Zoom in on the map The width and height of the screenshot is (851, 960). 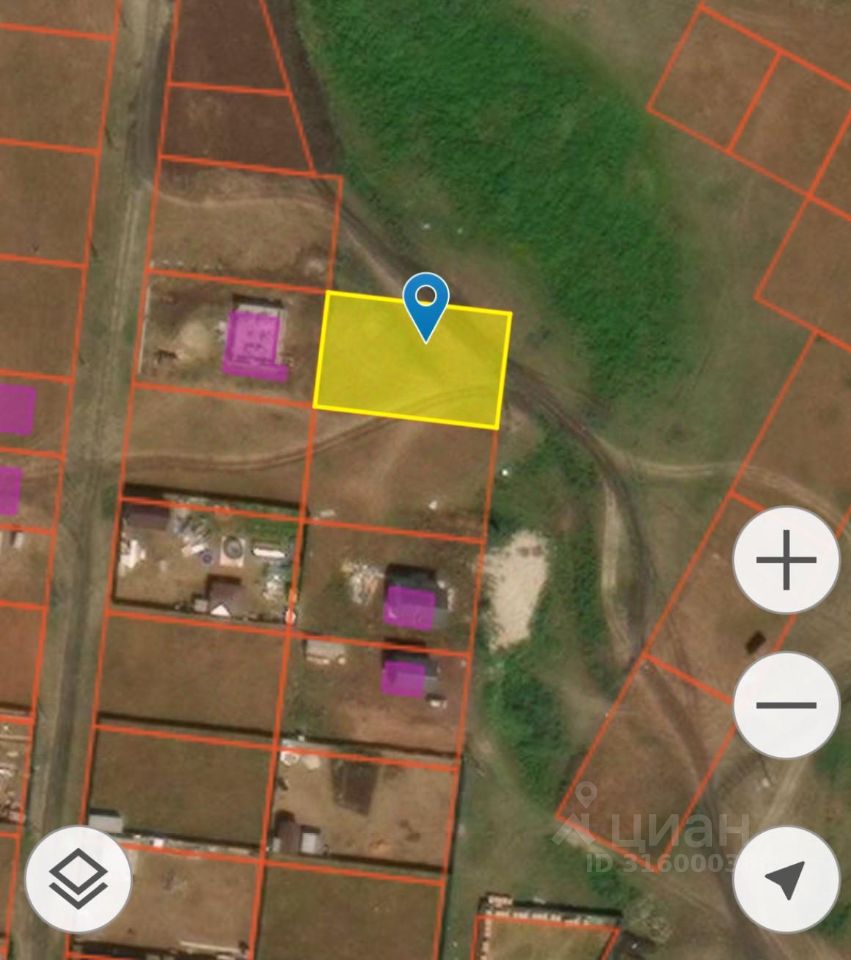pos(786,560)
